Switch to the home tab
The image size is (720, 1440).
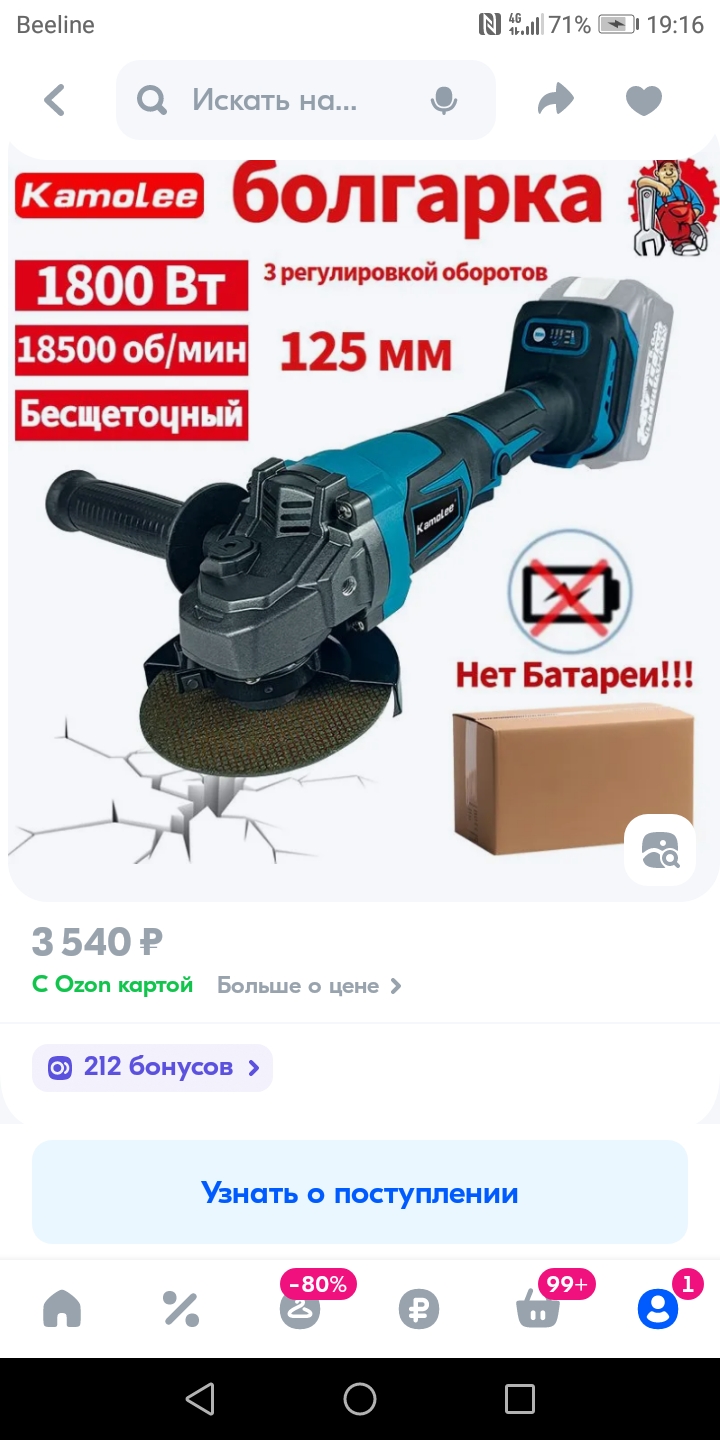[62, 1308]
